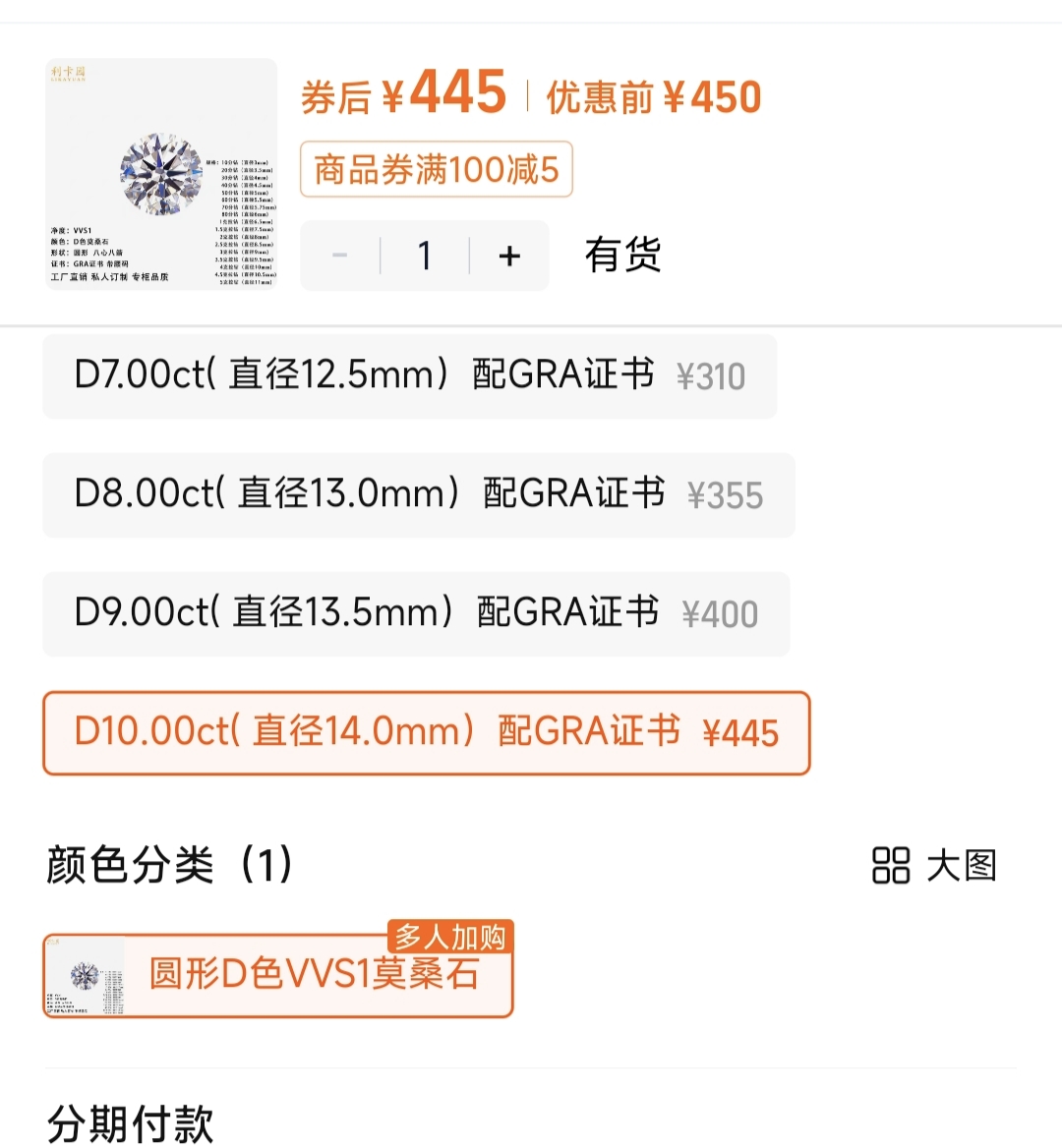Tap the selected D10.00ct 直径14.0mm option
1062x1148 pixels.
tap(426, 732)
